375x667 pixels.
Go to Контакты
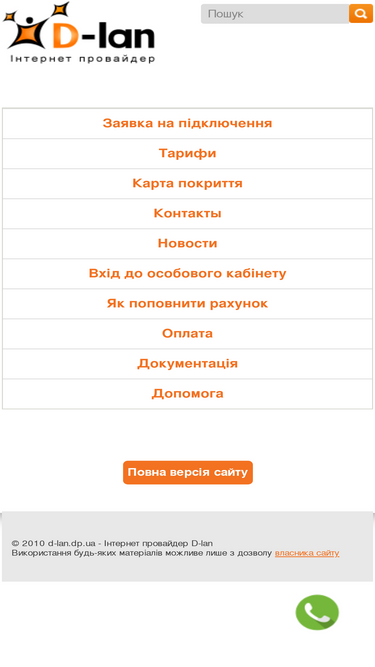(x=188, y=214)
